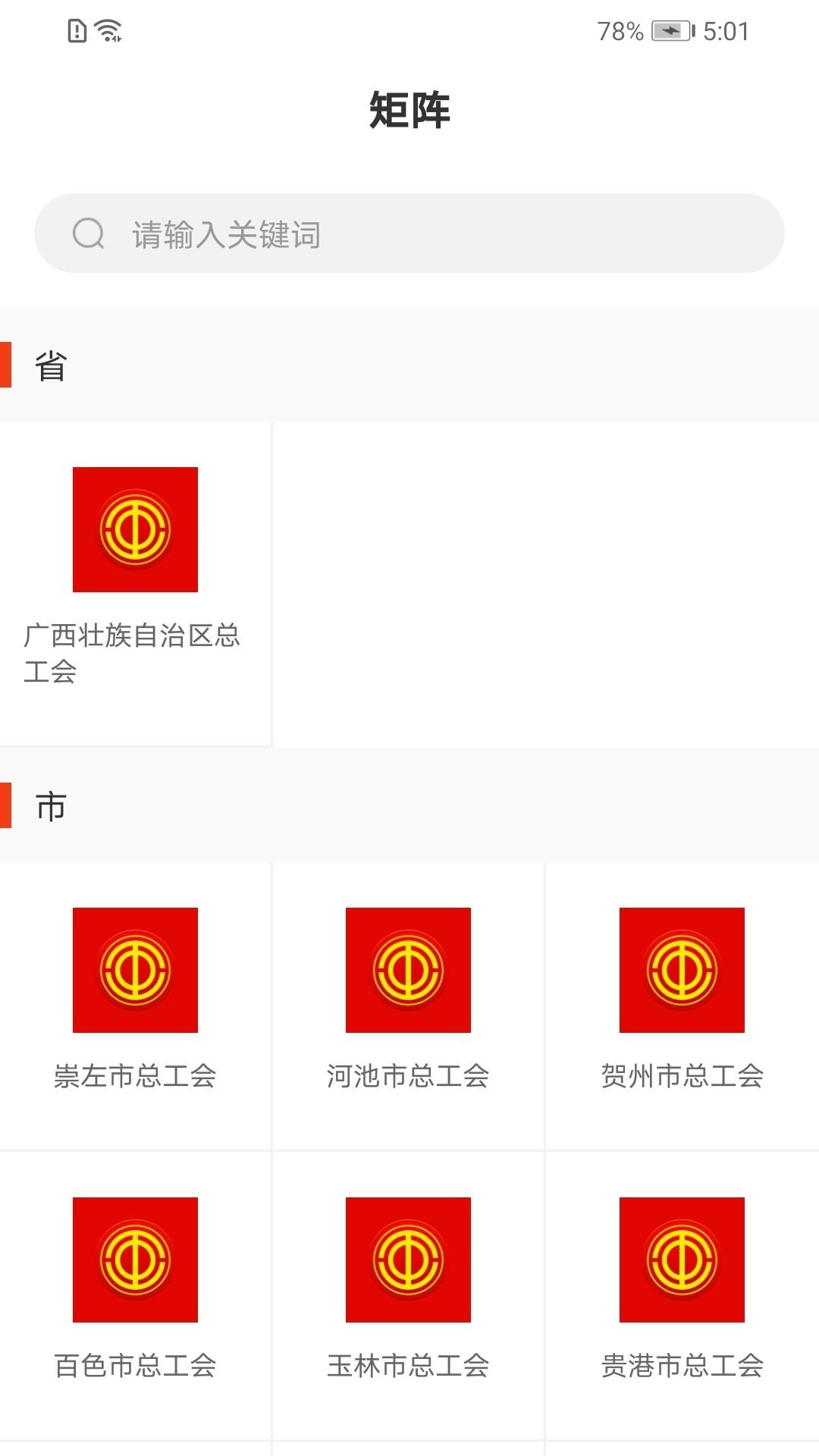
Task: Select 河池市总工会
Action: (x=408, y=1006)
